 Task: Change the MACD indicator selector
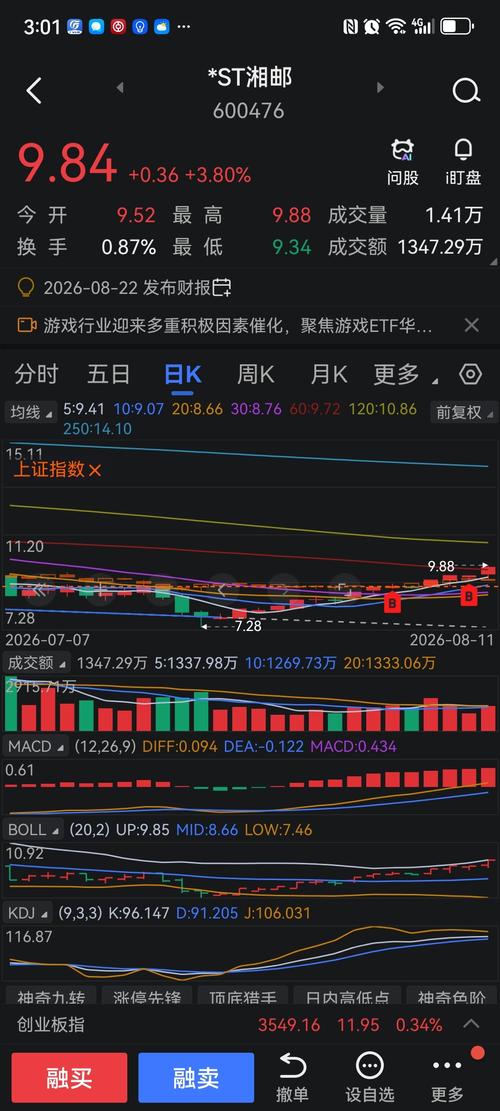click(x=35, y=746)
